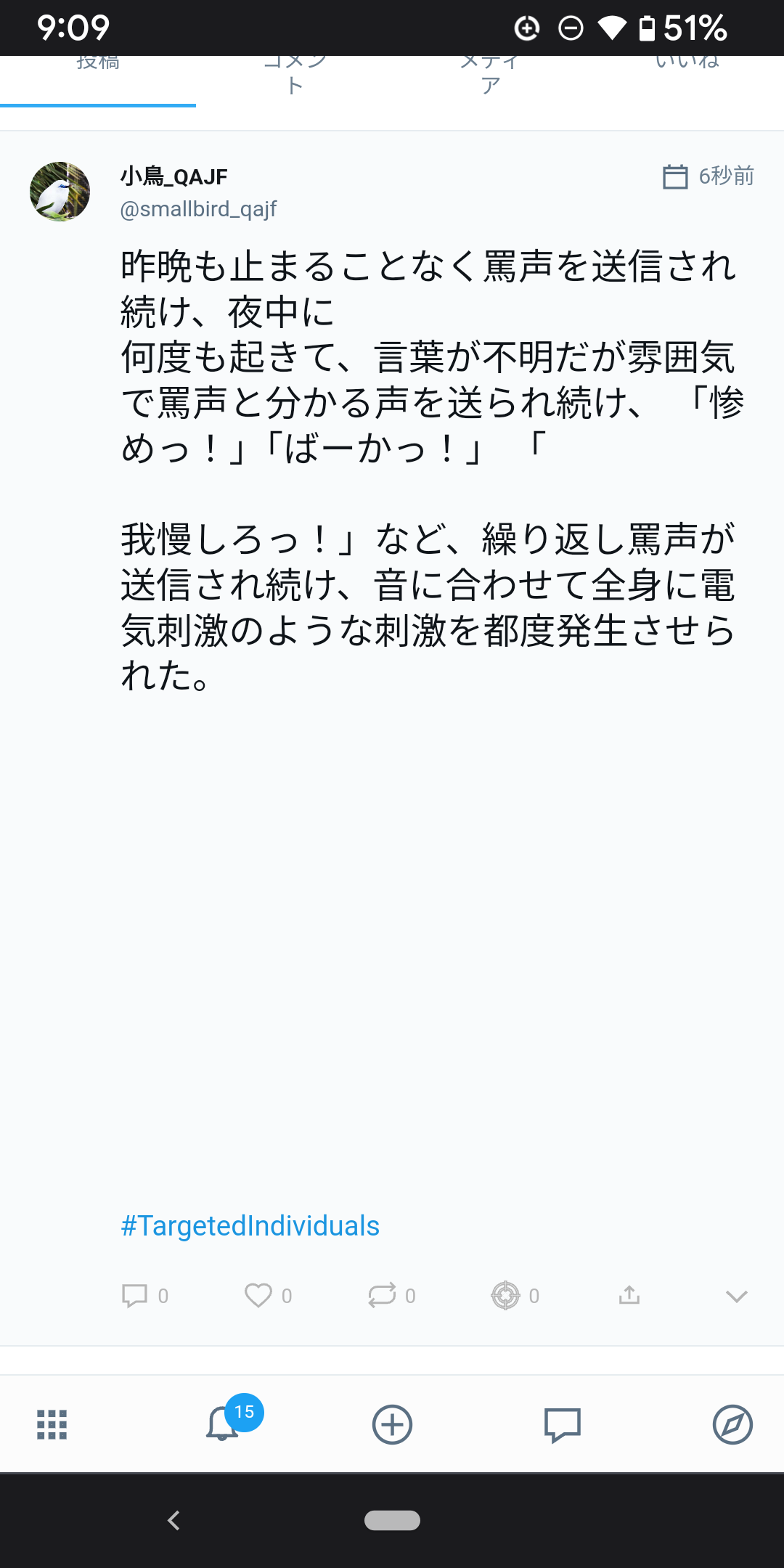
Task: Open the messages tab
Action: (x=563, y=1424)
